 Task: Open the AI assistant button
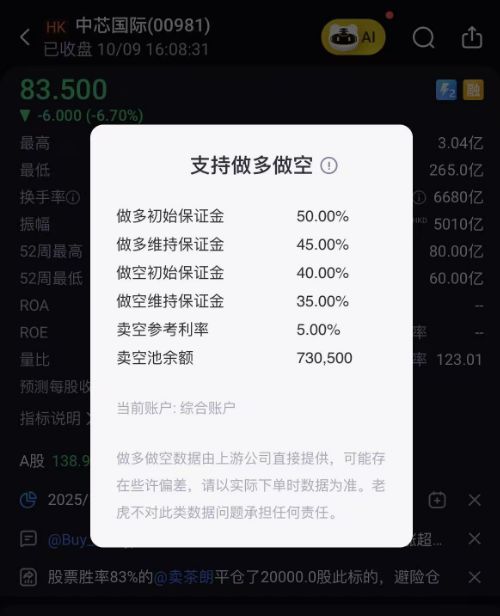click(353, 37)
